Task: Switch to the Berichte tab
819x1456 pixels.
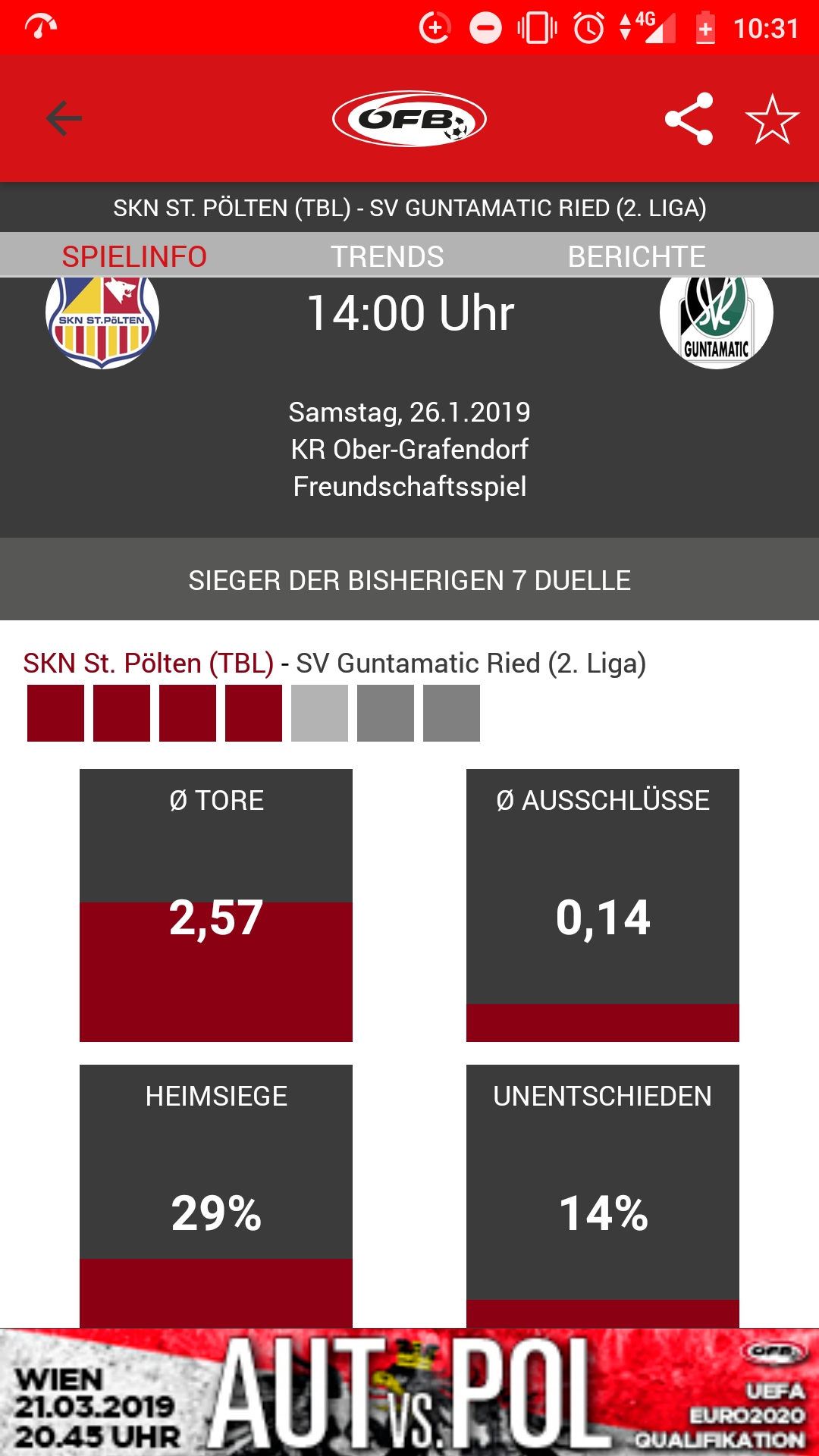Action: [x=636, y=256]
